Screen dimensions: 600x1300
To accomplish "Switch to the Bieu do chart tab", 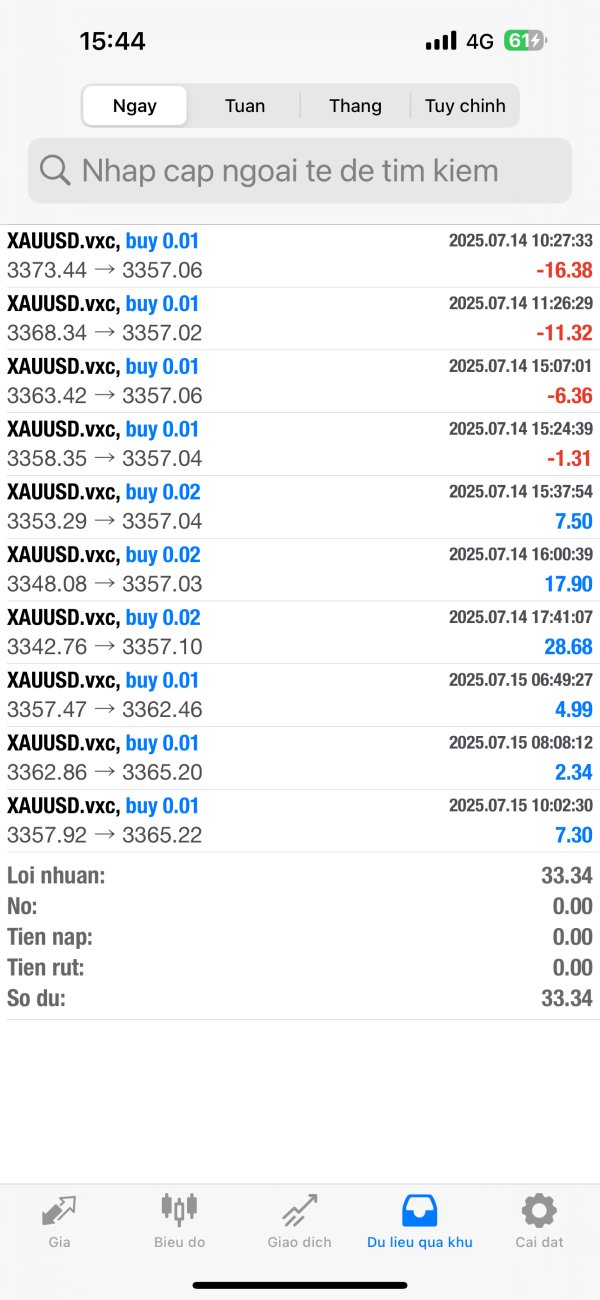I will [x=179, y=1220].
